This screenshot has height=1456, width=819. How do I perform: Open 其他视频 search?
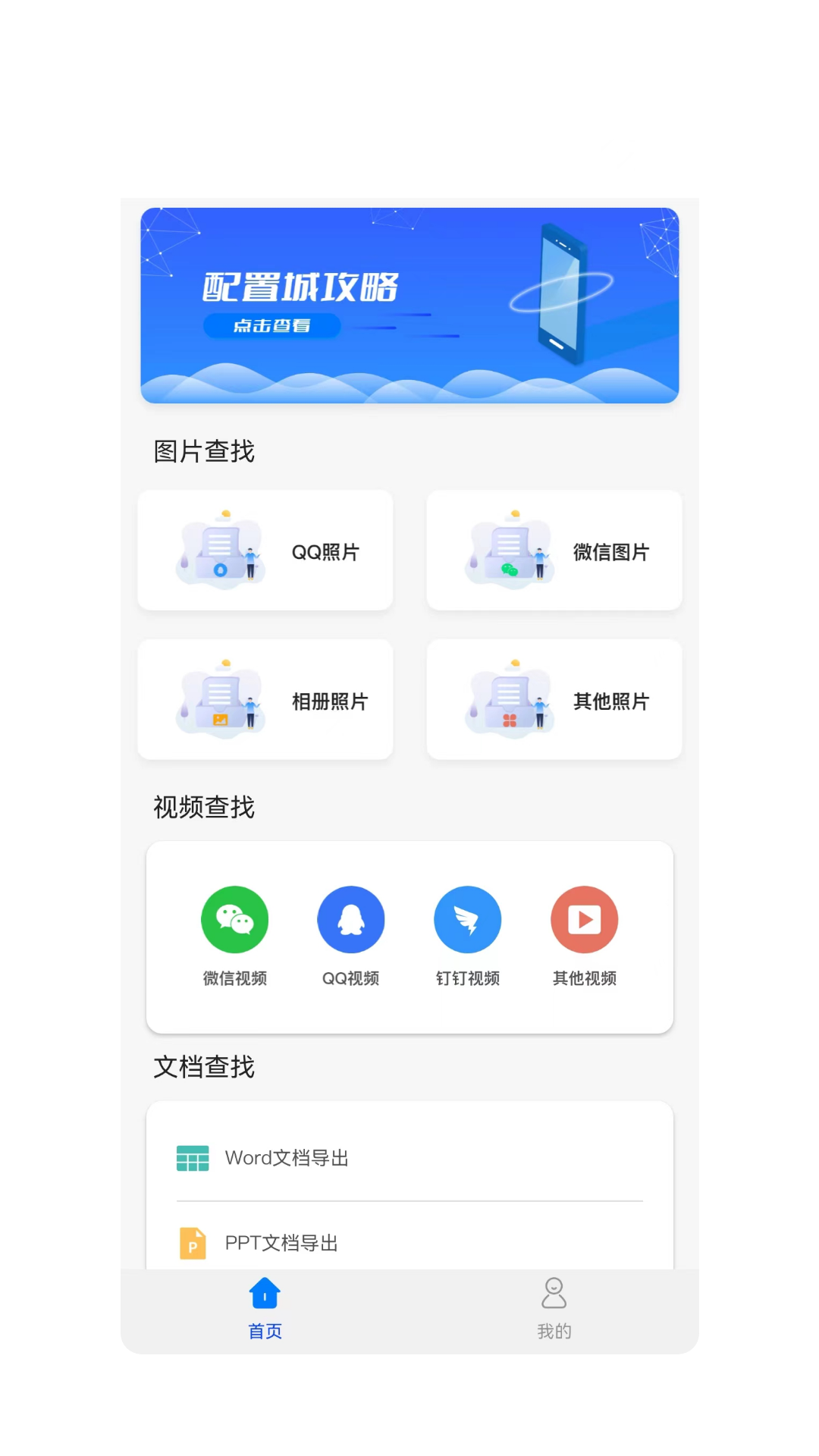pyautogui.click(x=585, y=937)
